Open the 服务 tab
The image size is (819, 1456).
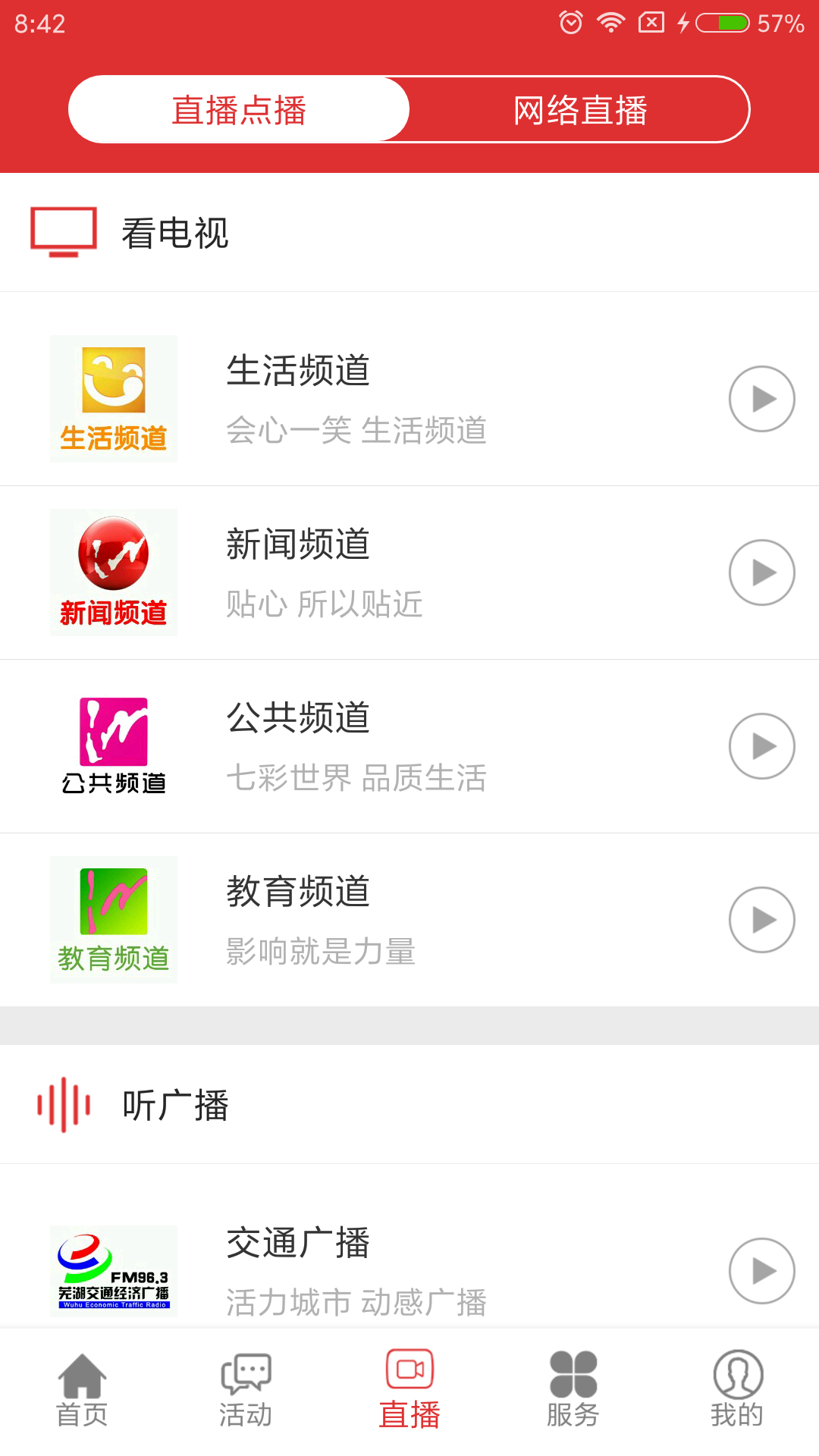[x=573, y=1389]
